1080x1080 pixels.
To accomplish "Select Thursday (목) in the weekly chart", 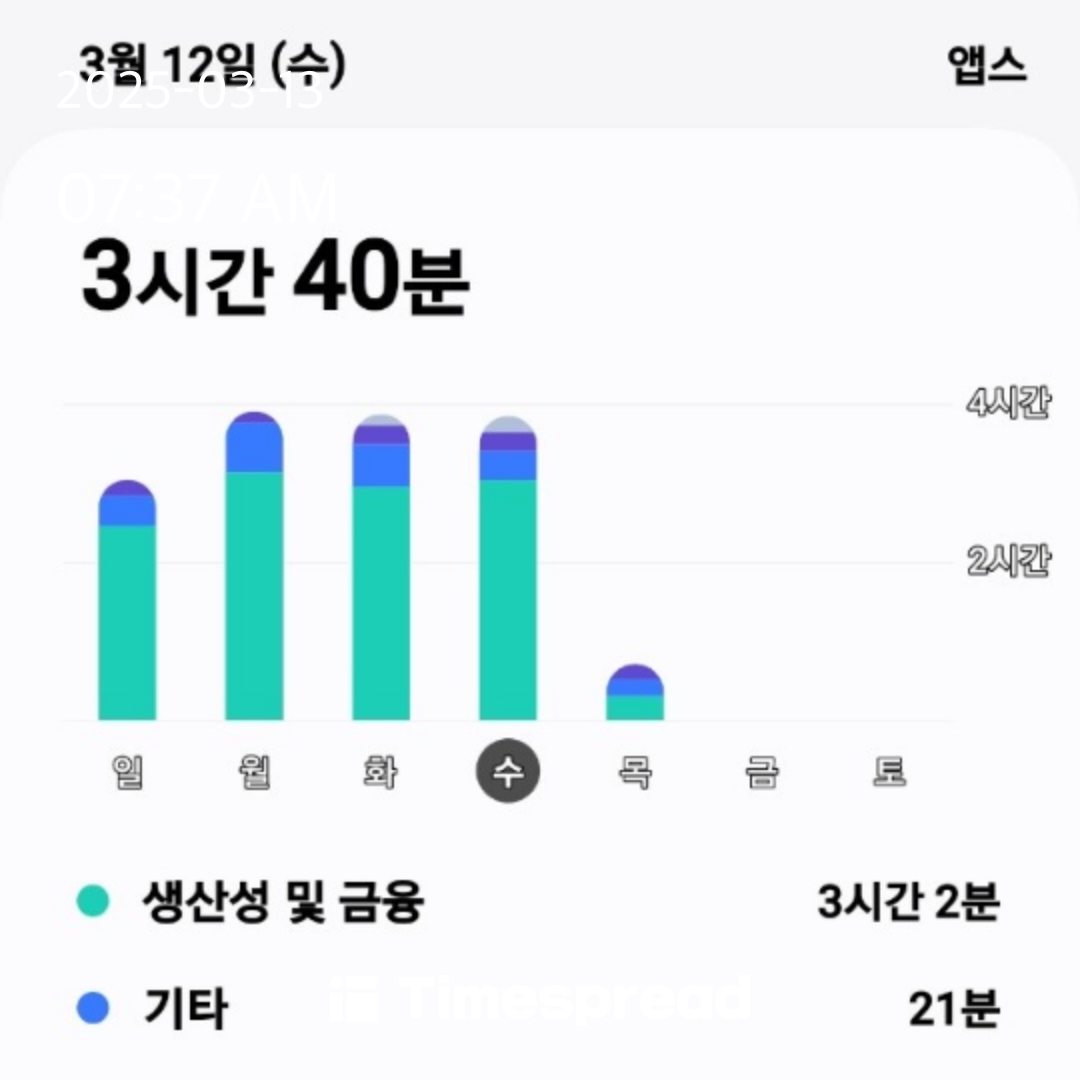I will click(635, 771).
